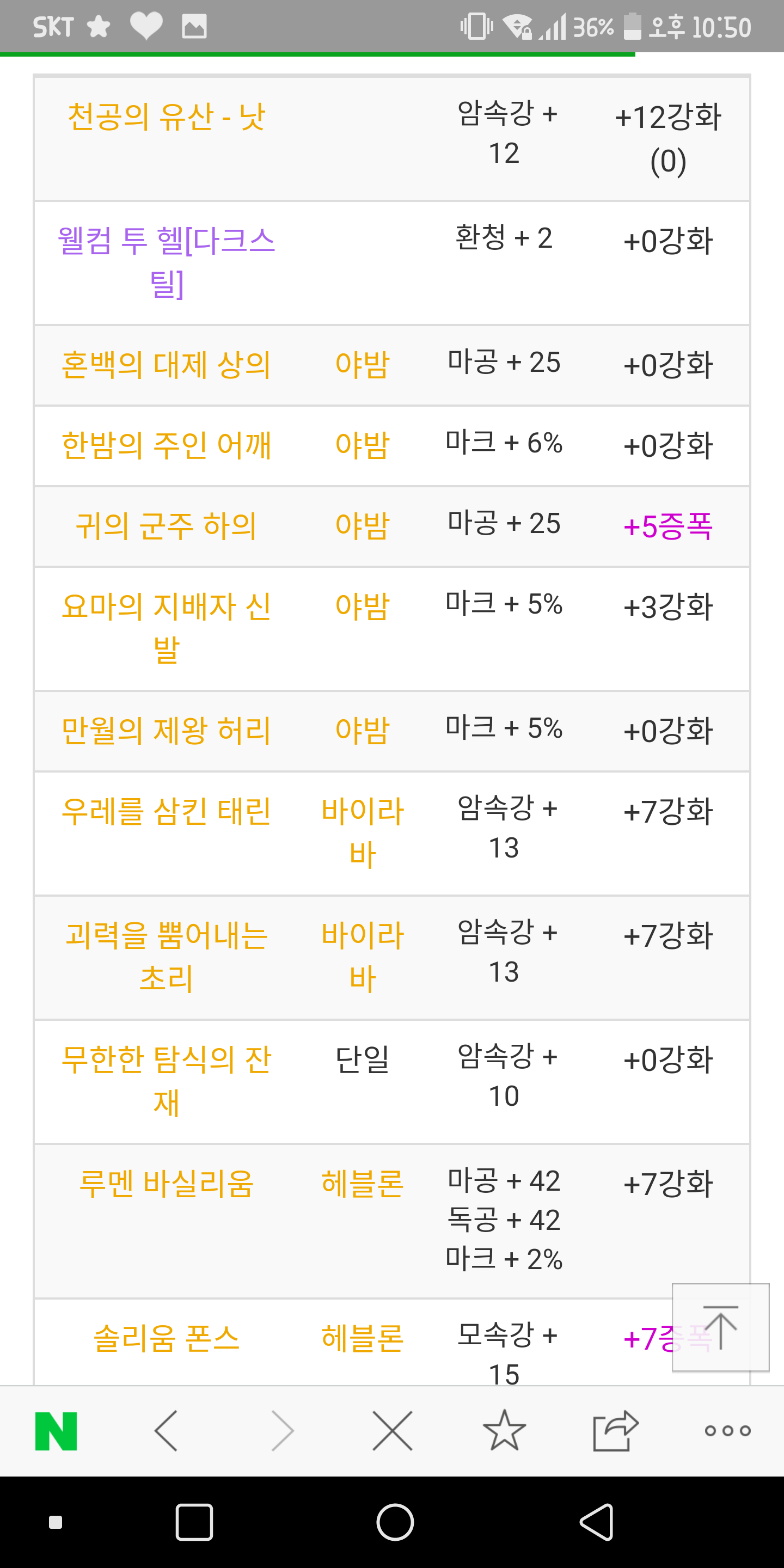The image size is (784, 1568).
Task: Stop loading the page with X
Action: click(x=393, y=1430)
